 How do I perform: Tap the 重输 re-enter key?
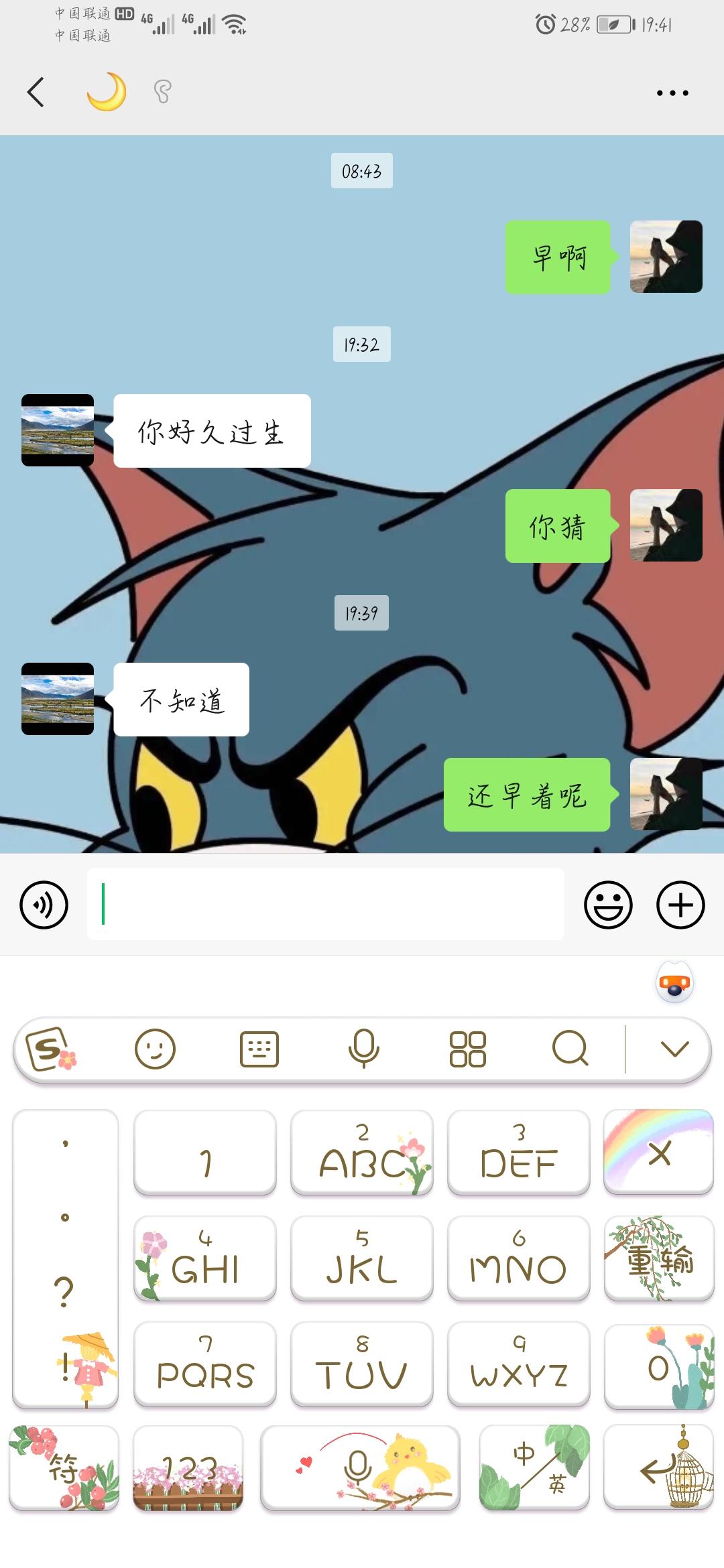[658, 1258]
